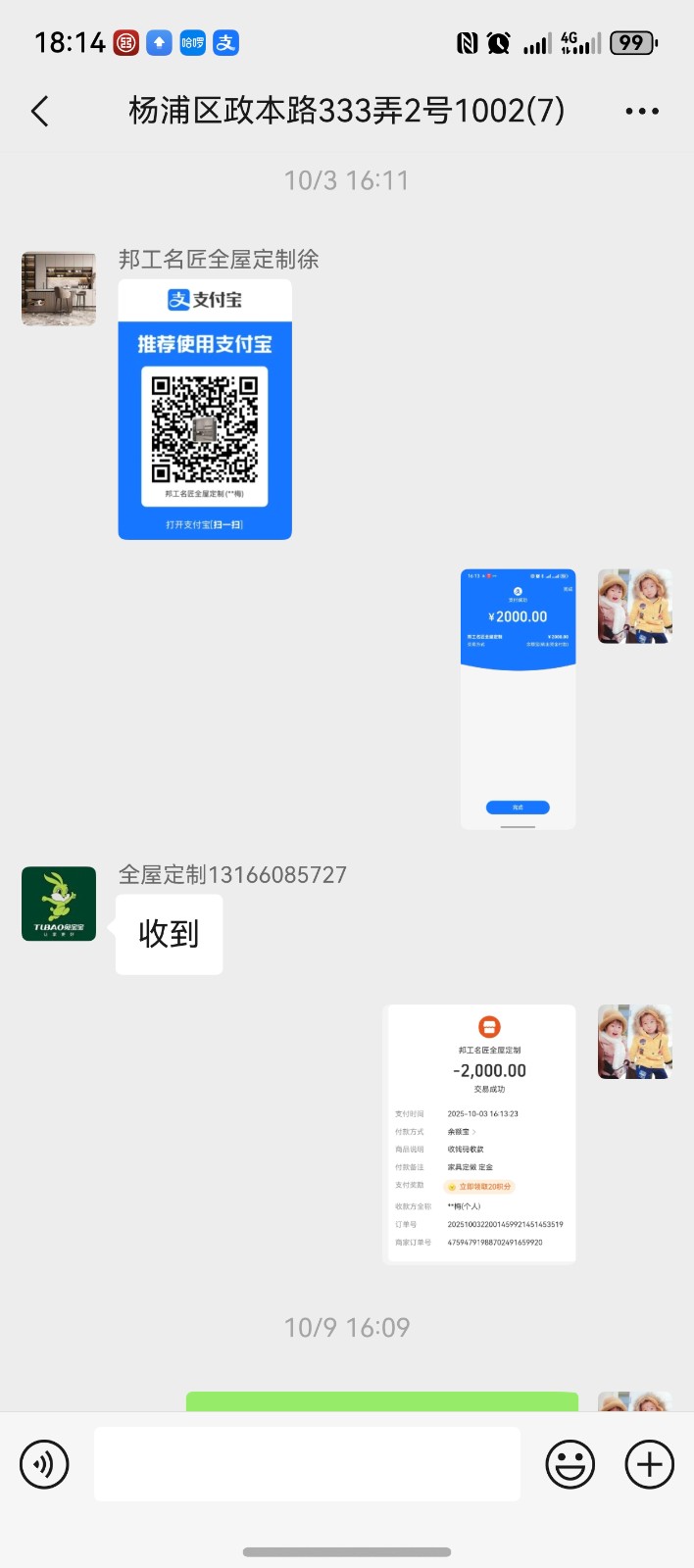
Task: View the ¥2000.00 payment screenshot
Action: 518,699
